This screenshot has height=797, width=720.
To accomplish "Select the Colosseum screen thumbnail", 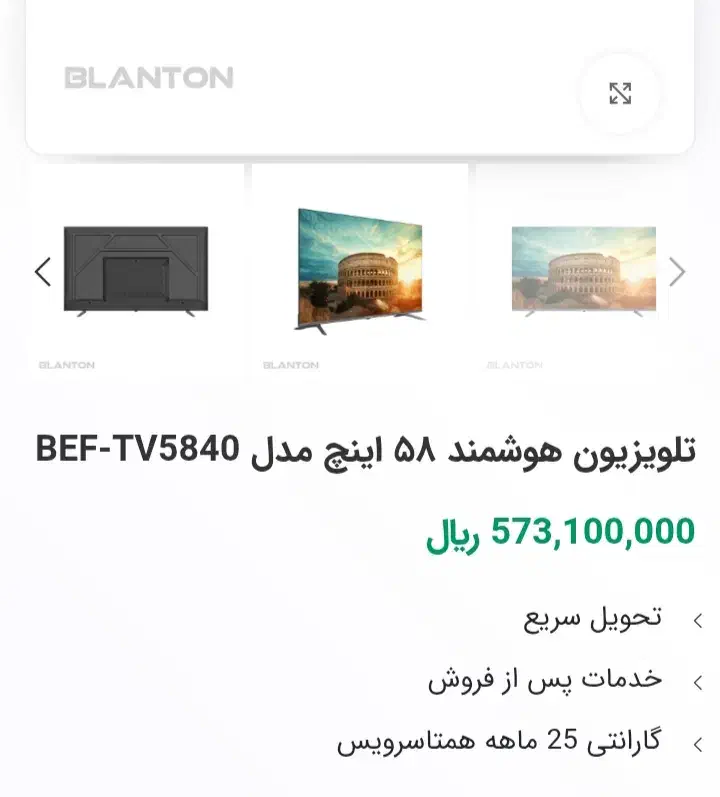I will (x=357, y=271).
